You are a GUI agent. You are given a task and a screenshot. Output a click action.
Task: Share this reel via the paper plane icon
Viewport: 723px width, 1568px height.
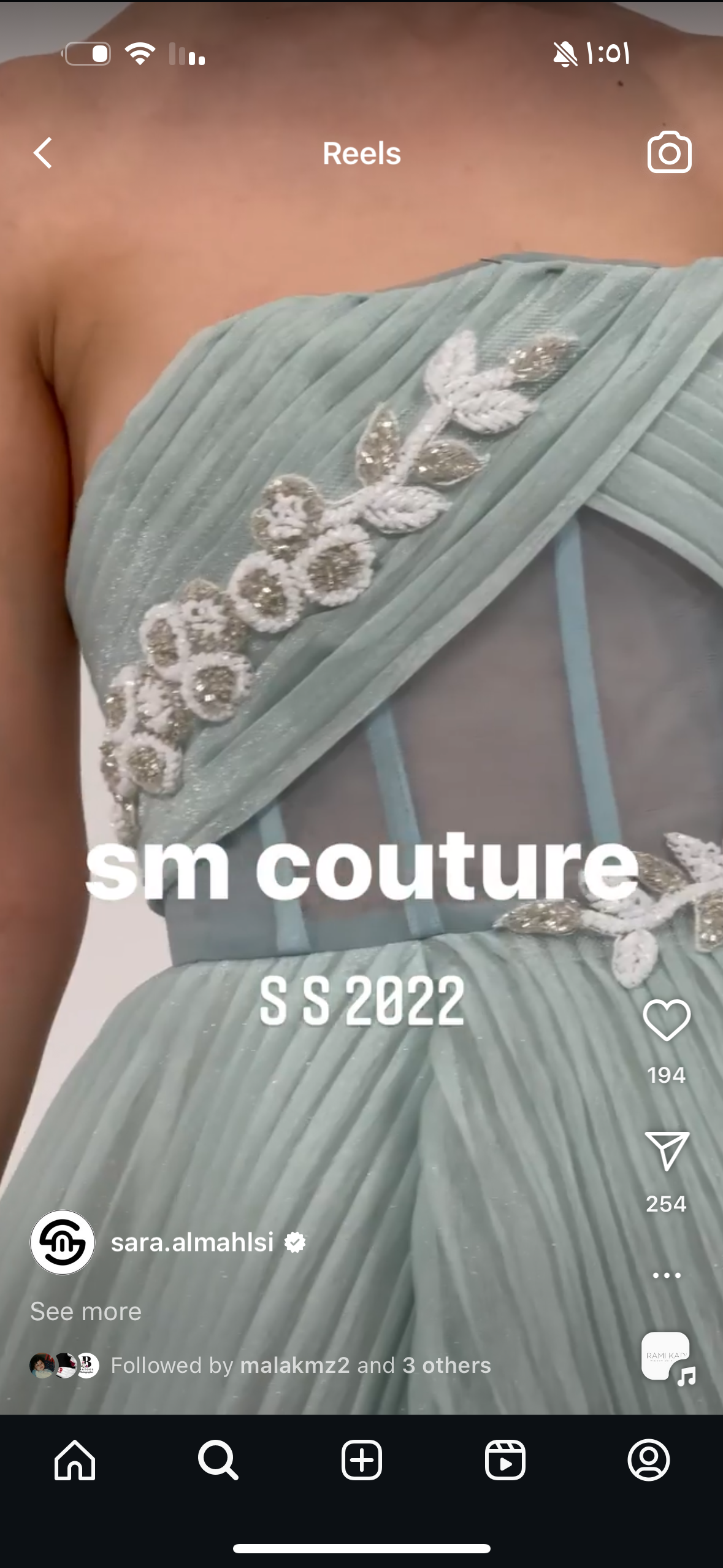click(667, 1150)
